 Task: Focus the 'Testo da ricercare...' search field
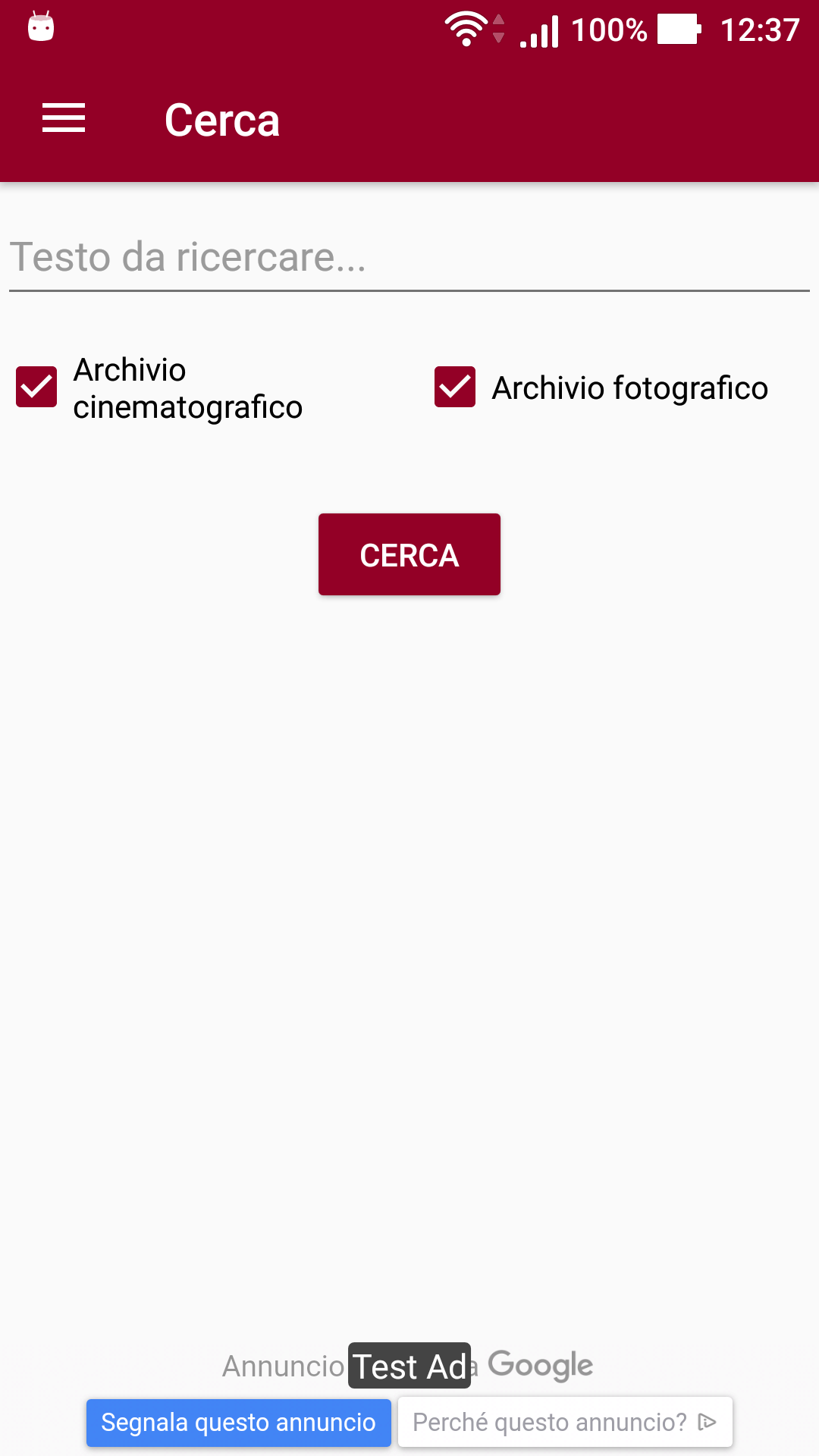pyautogui.click(x=409, y=258)
